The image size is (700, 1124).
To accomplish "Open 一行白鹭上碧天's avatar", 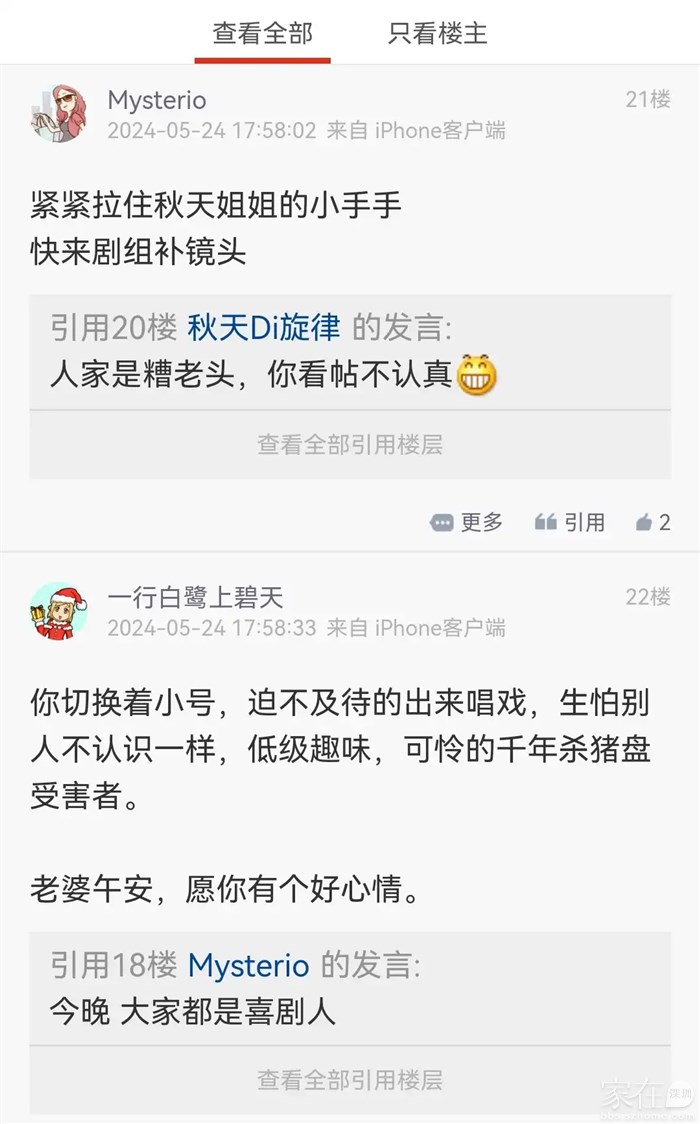I will coord(59,611).
